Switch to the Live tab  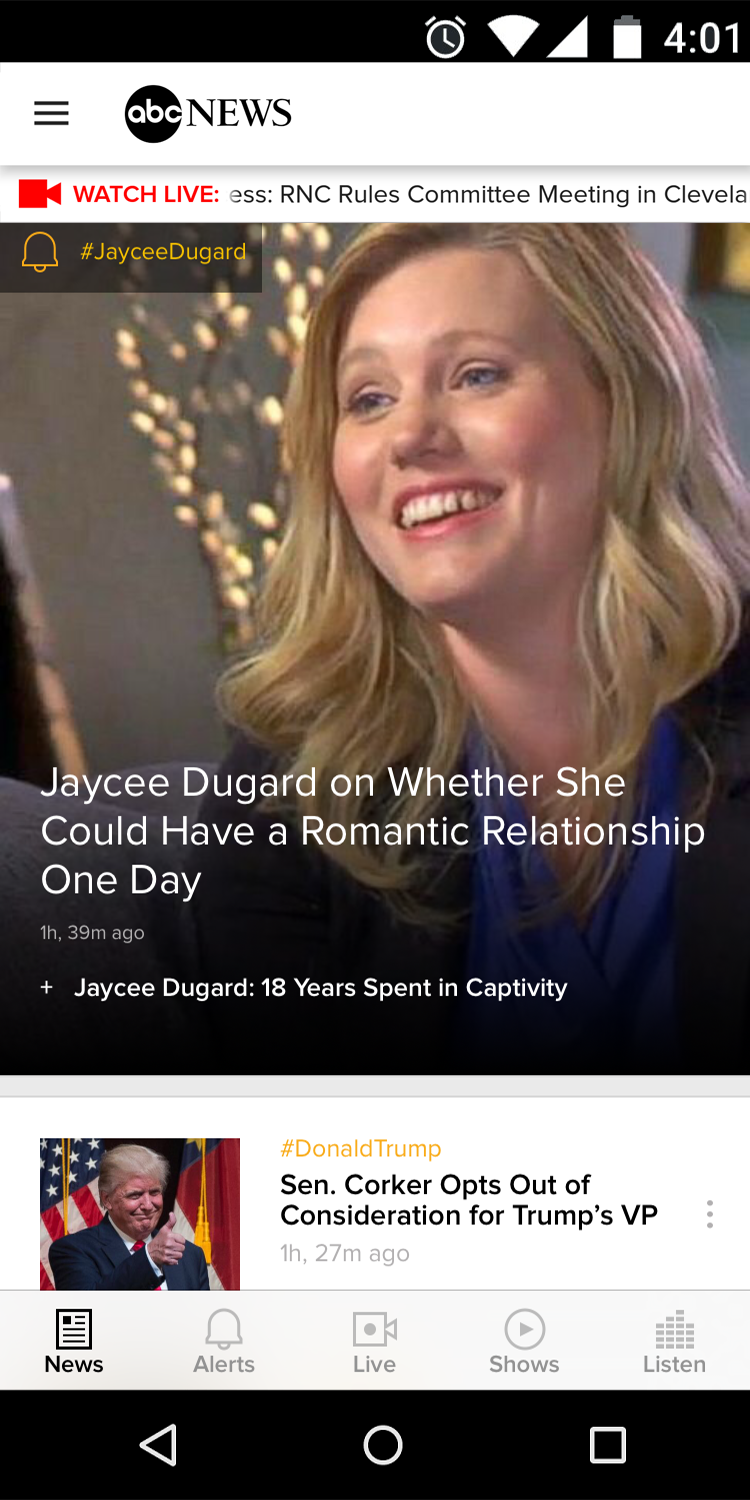pos(374,1342)
